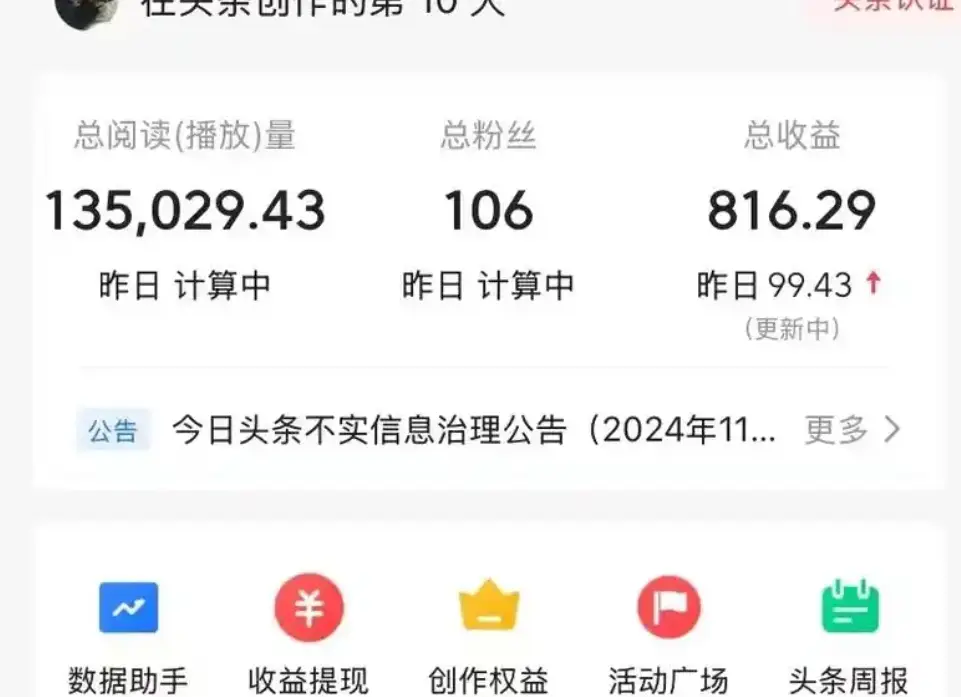
Task: View 总粉丝 total followers details
Action: [x=489, y=211]
